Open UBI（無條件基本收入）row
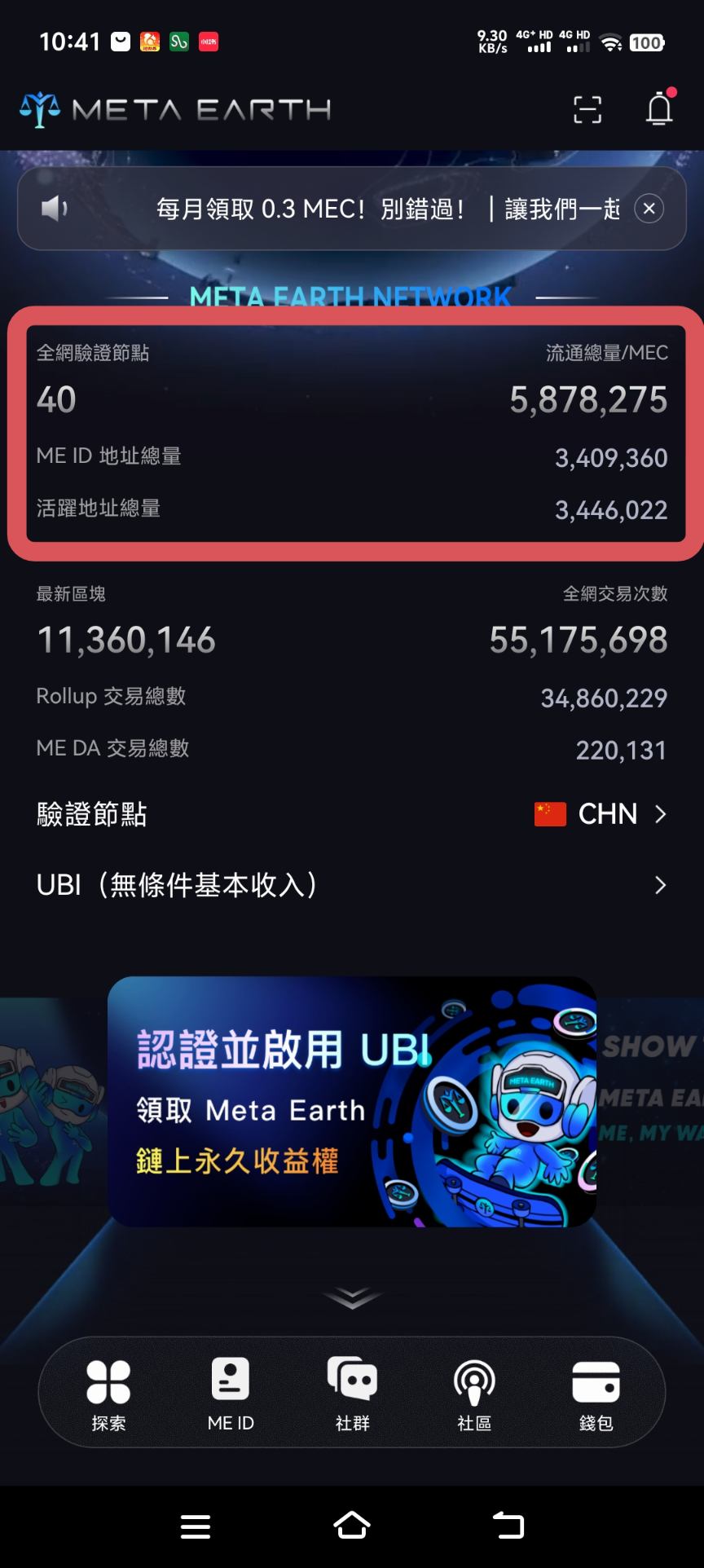This screenshot has height=1568, width=704. click(x=352, y=885)
